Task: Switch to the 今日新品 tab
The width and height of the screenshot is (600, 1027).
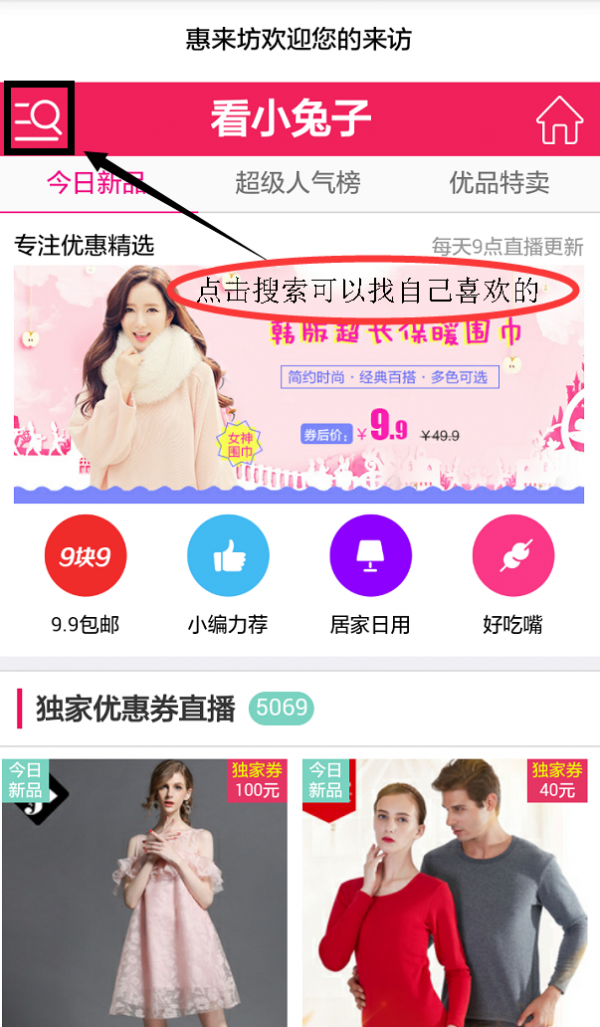Action: pyautogui.click(x=97, y=184)
